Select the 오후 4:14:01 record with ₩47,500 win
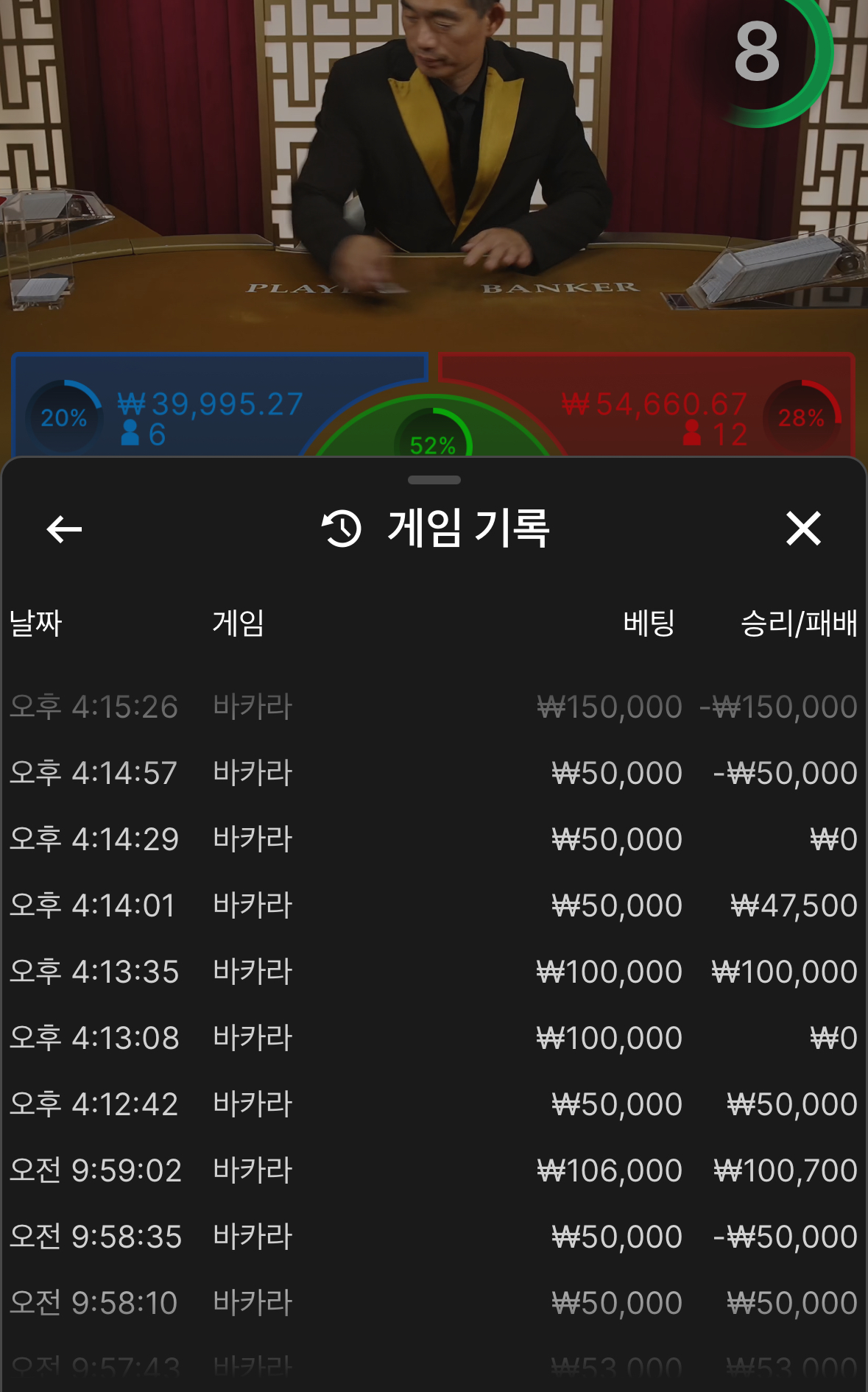 coord(434,905)
